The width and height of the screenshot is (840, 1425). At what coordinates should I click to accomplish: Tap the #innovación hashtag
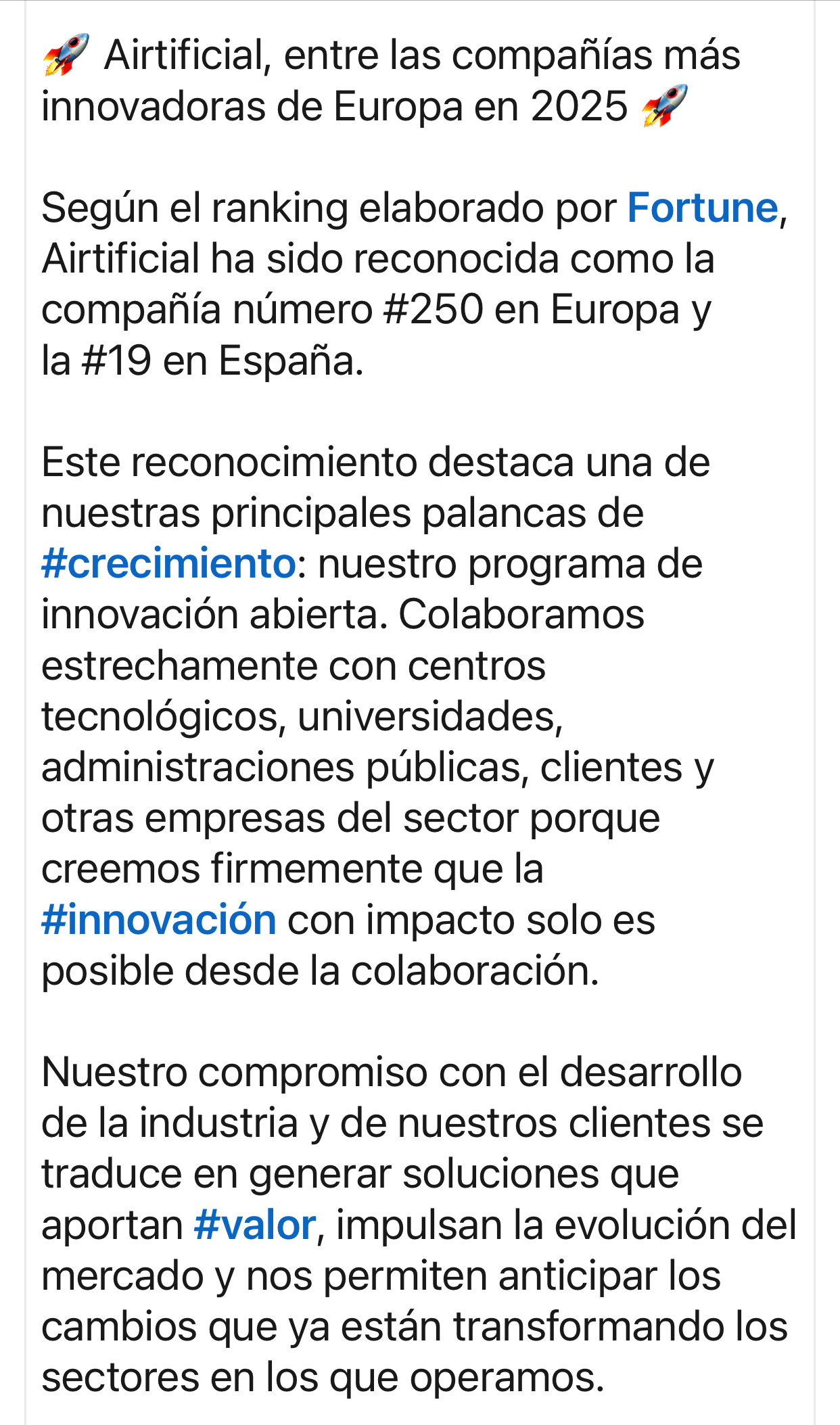159,920
